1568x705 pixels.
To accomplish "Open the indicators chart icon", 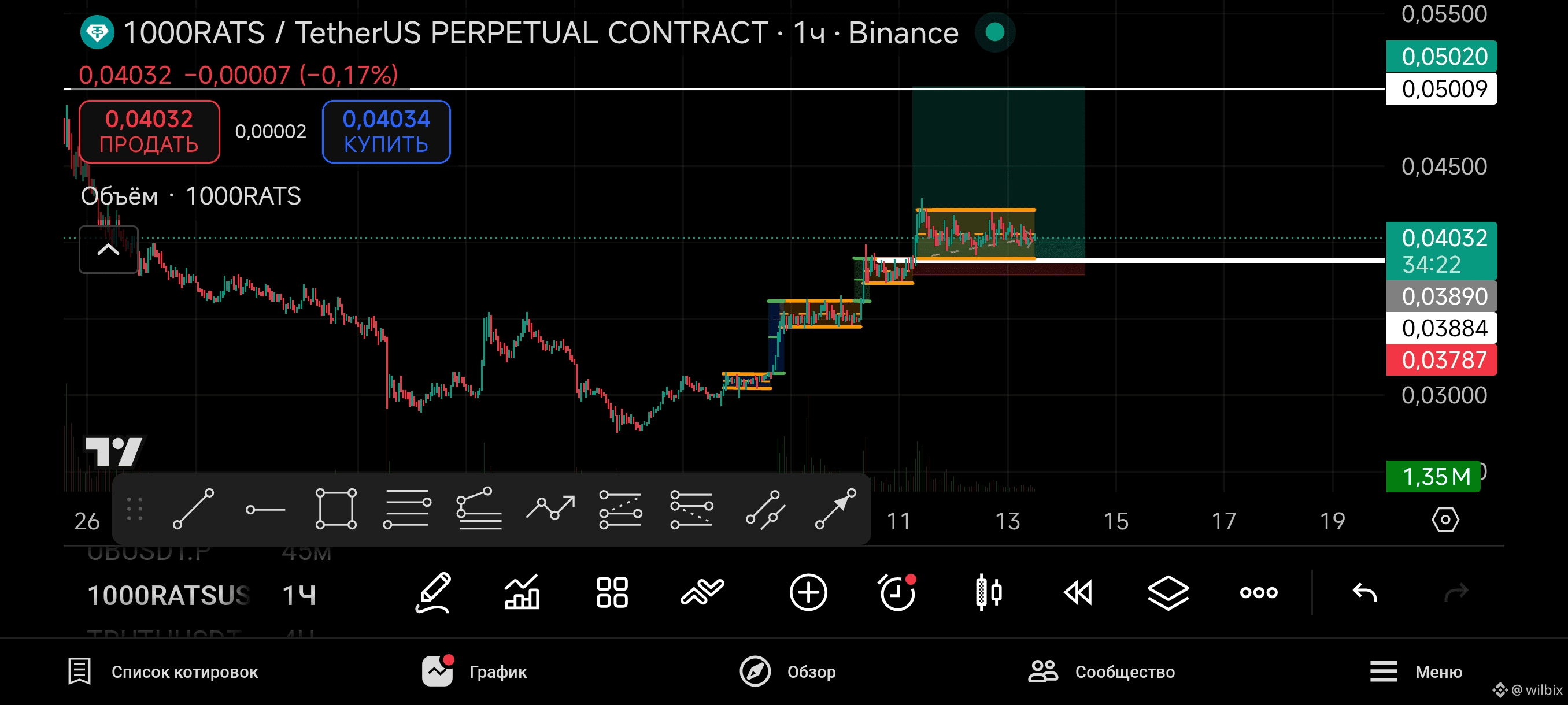I will [x=522, y=592].
